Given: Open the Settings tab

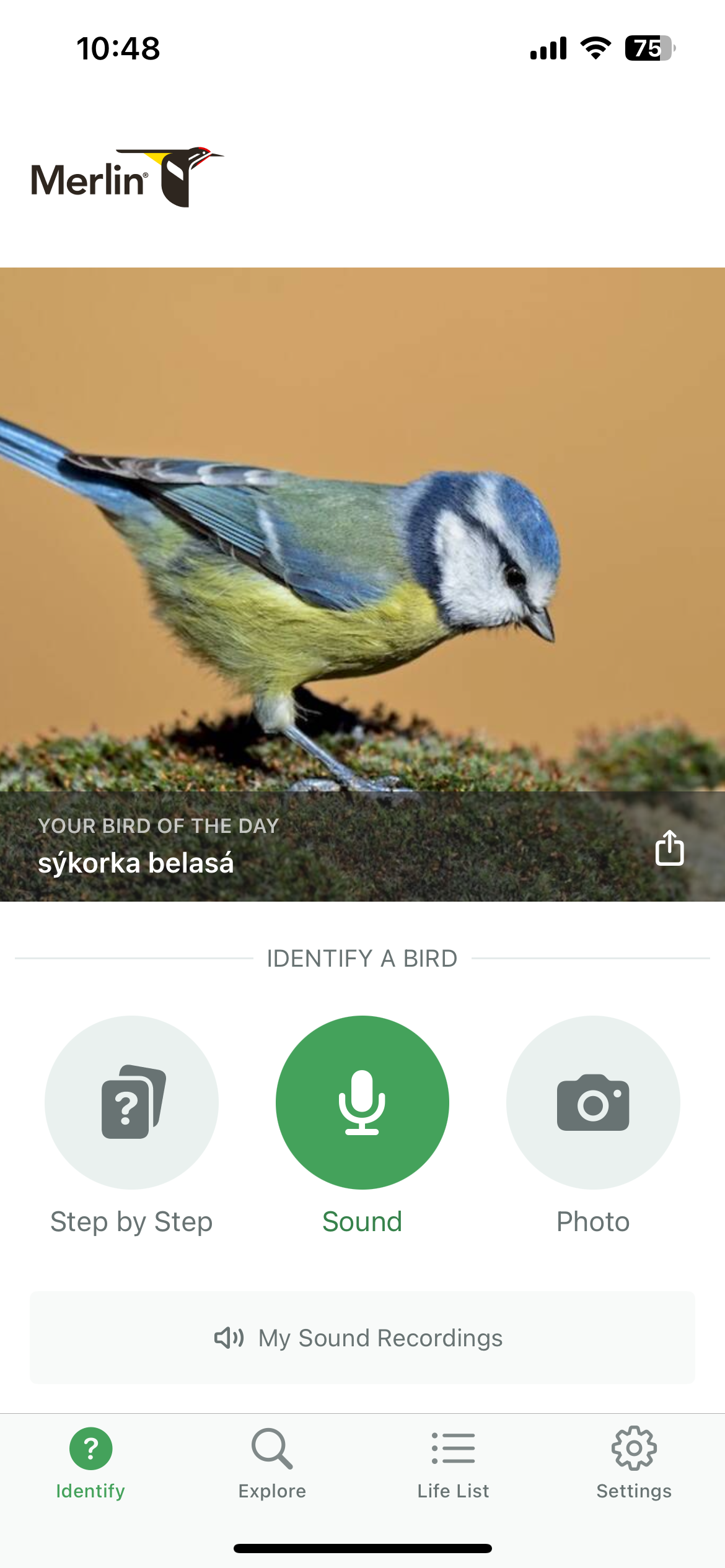Looking at the screenshot, I should click(x=634, y=1463).
